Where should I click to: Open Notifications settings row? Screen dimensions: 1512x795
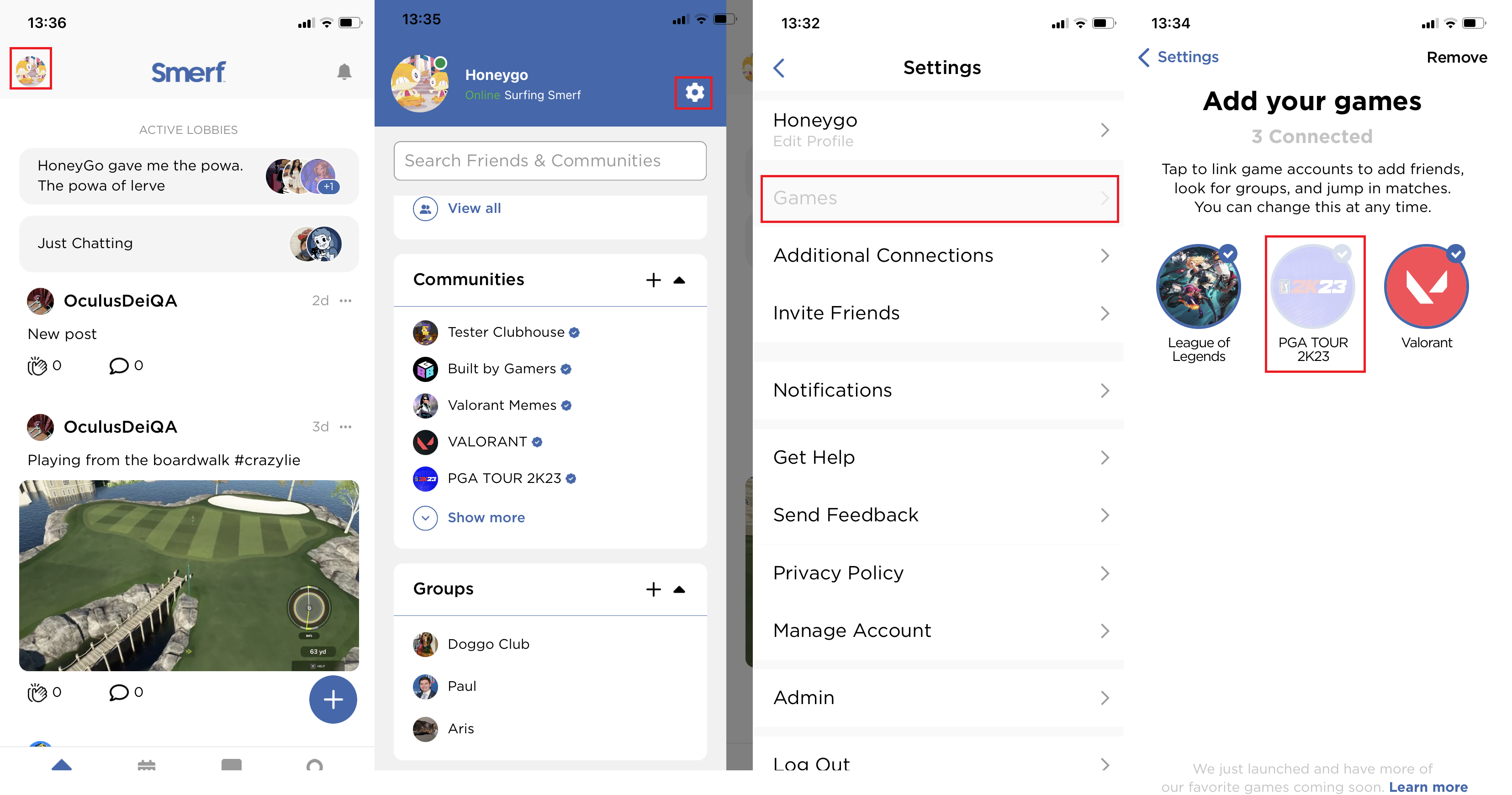click(939, 391)
